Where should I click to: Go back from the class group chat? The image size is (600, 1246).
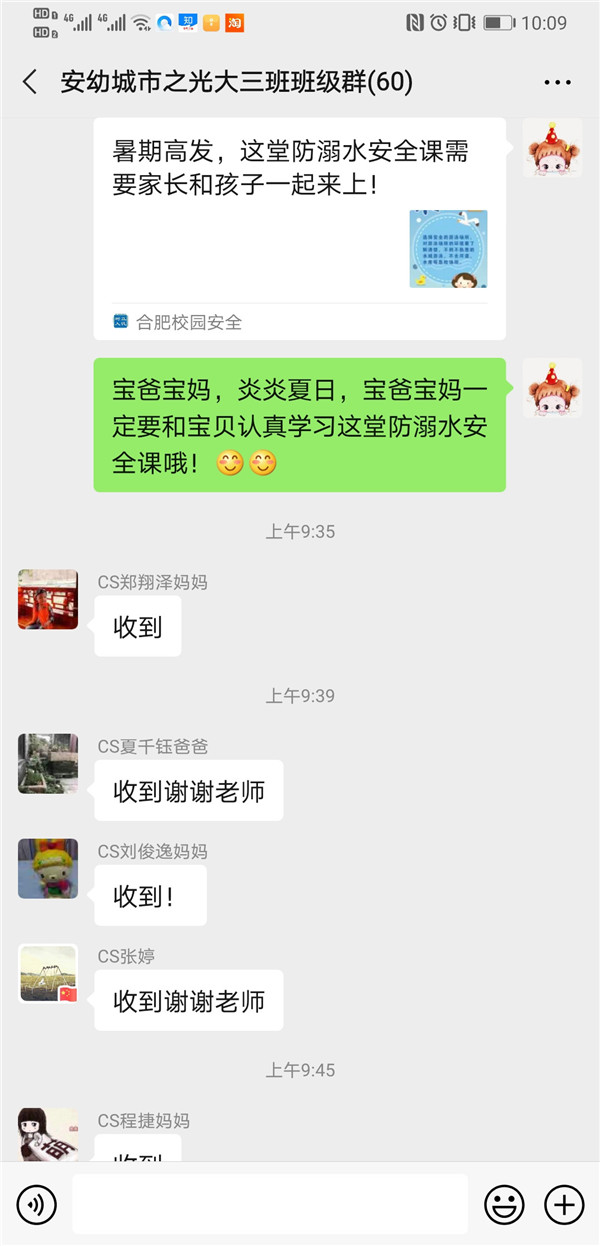pyautogui.click(x=30, y=82)
